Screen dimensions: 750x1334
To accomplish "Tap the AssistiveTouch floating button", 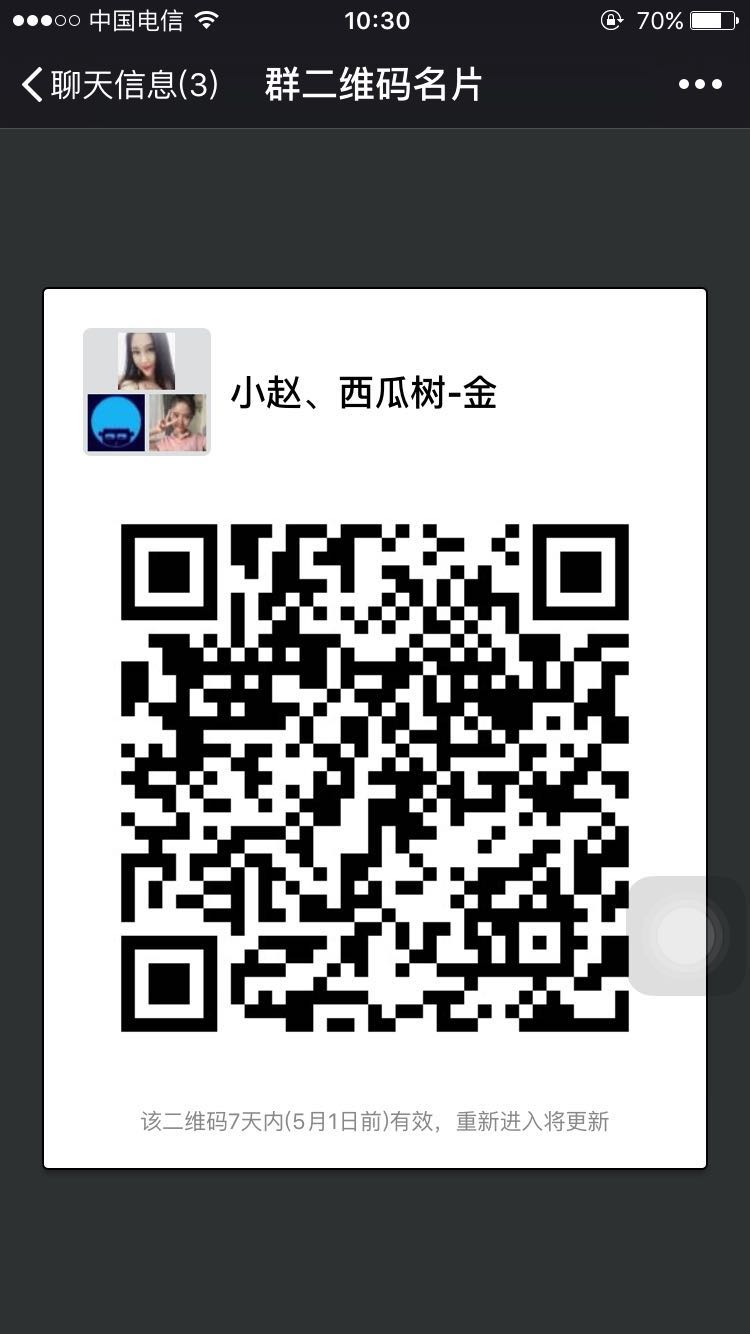I will point(687,936).
